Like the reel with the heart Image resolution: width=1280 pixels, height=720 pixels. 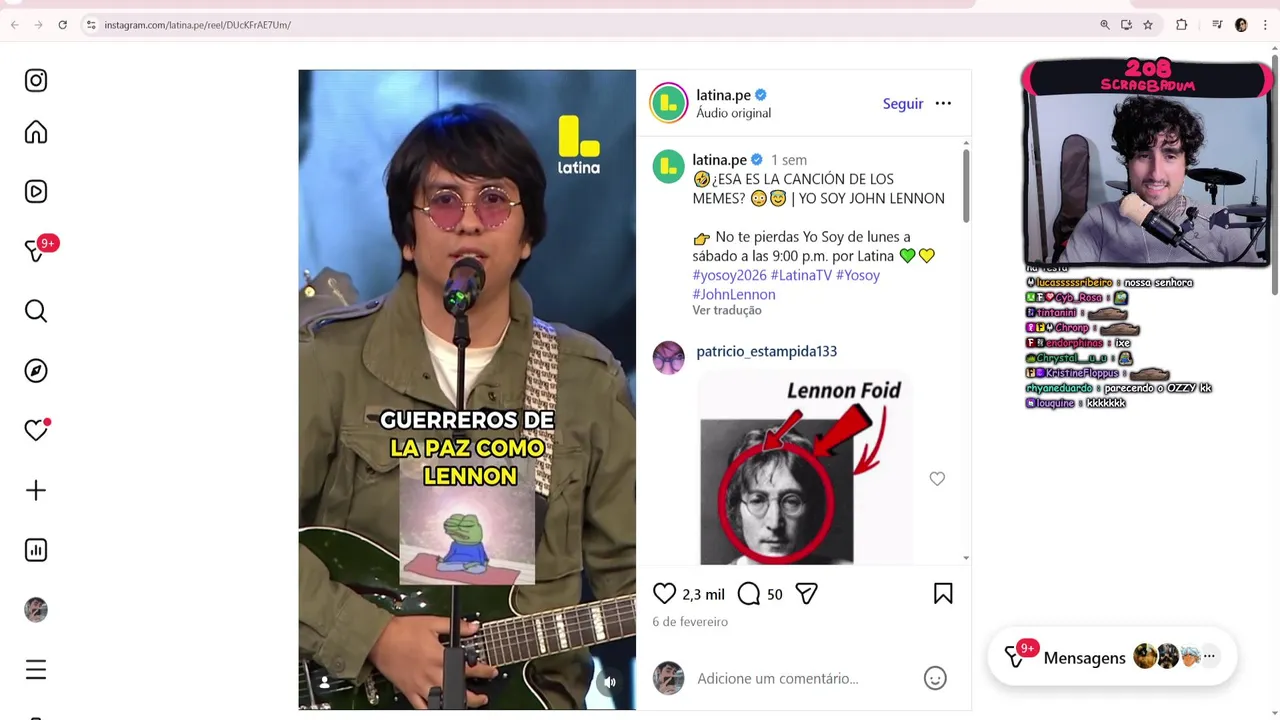(664, 594)
